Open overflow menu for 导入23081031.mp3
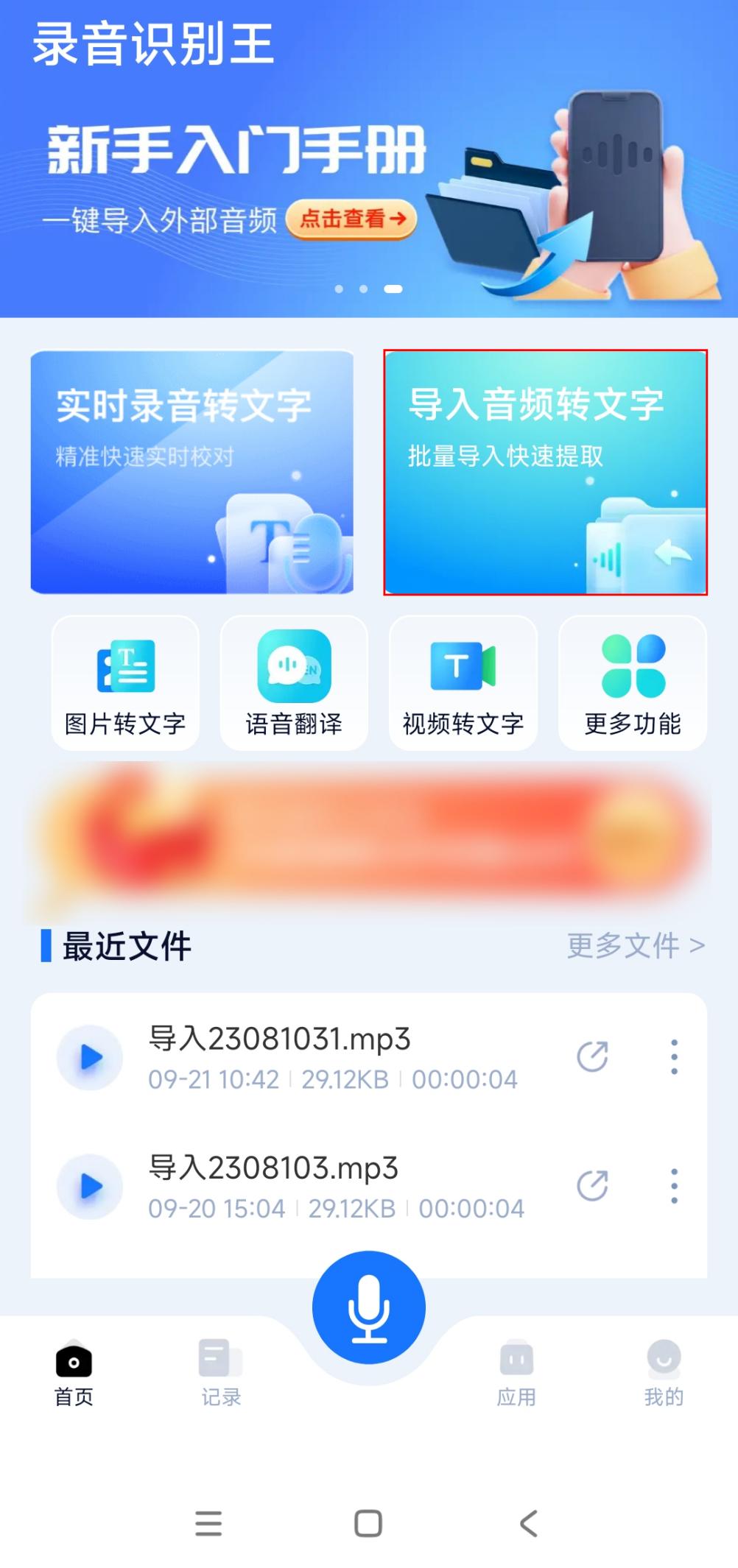 [x=674, y=1056]
